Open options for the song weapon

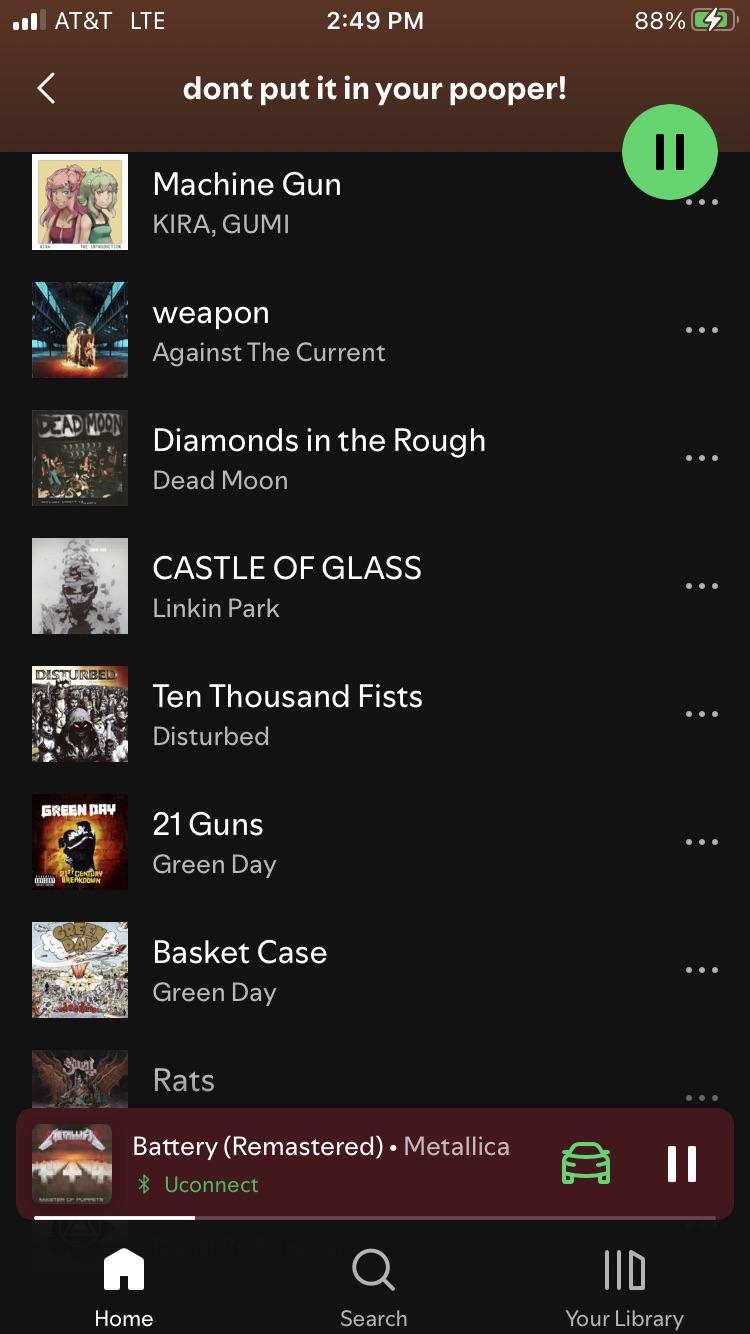tap(701, 330)
